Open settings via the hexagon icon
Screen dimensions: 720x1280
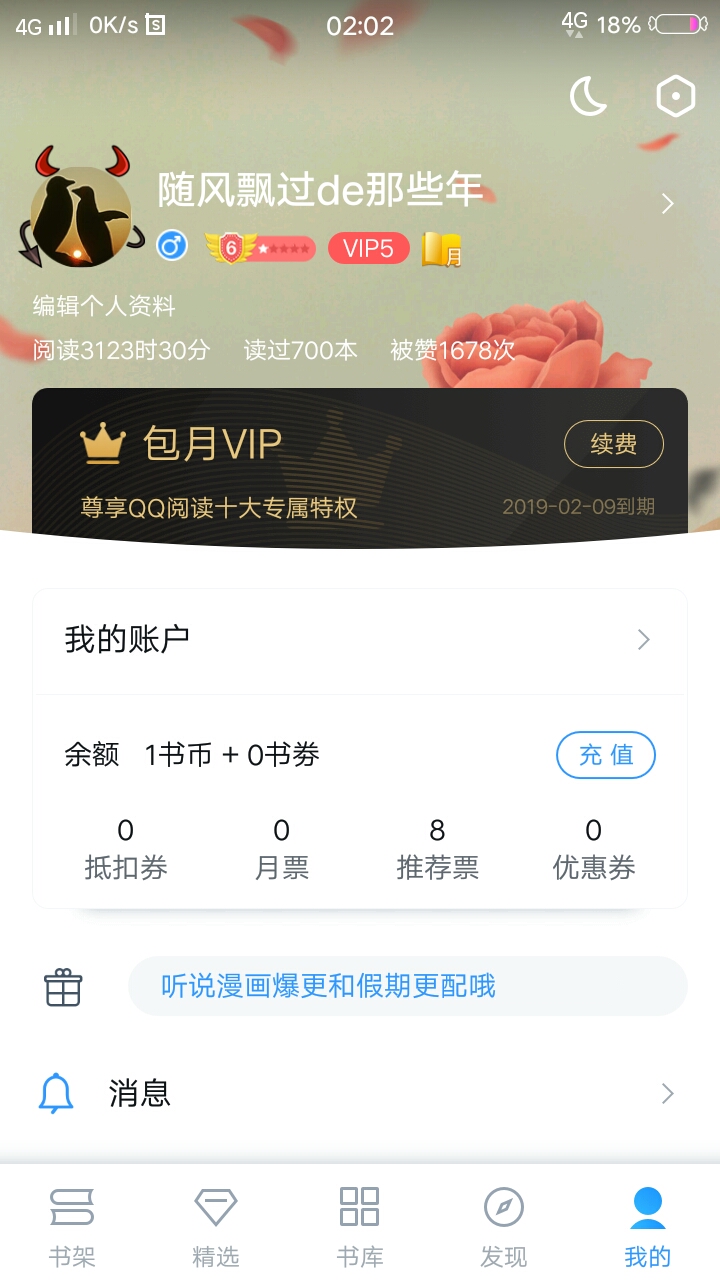675,97
